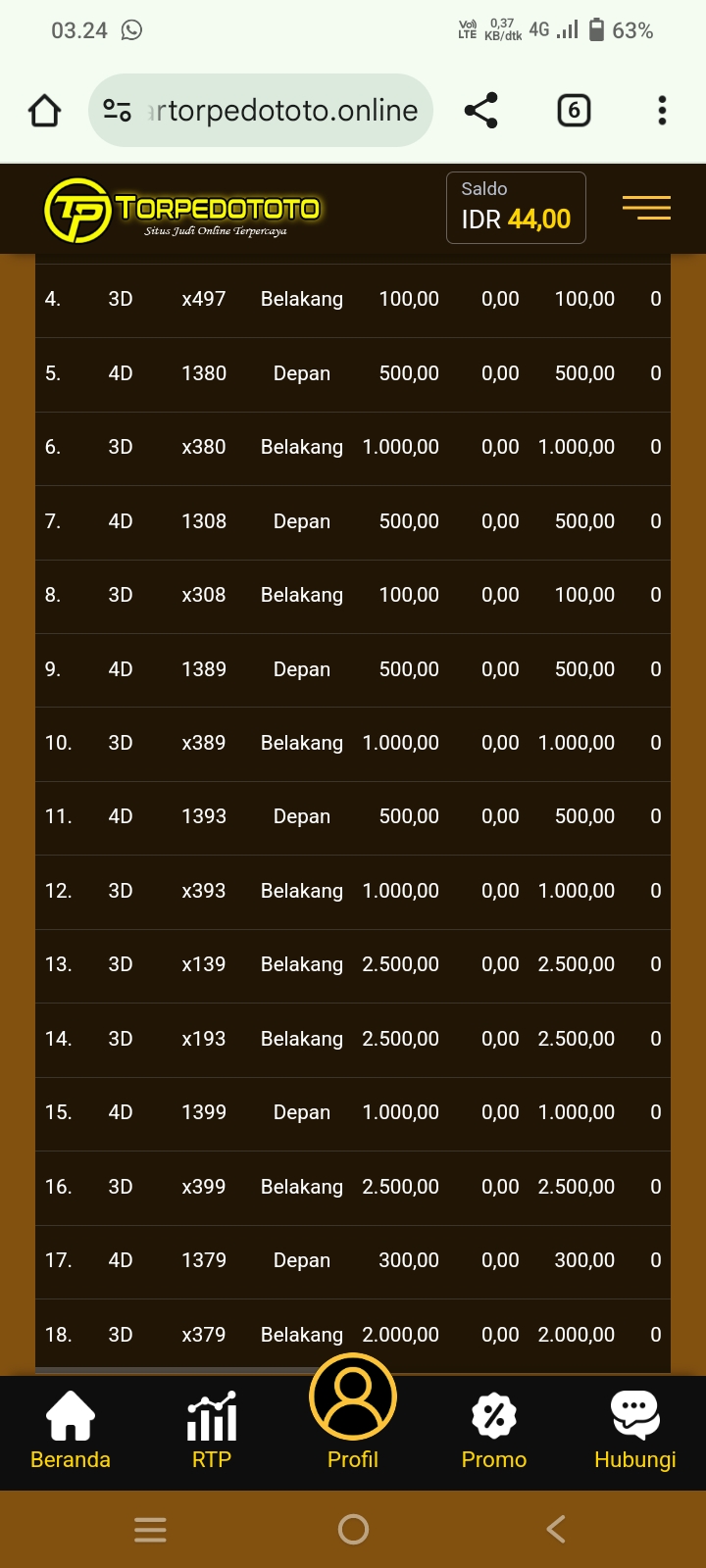The image size is (706, 1568).
Task: Open the Hubungi contact tab
Action: click(x=635, y=1432)
